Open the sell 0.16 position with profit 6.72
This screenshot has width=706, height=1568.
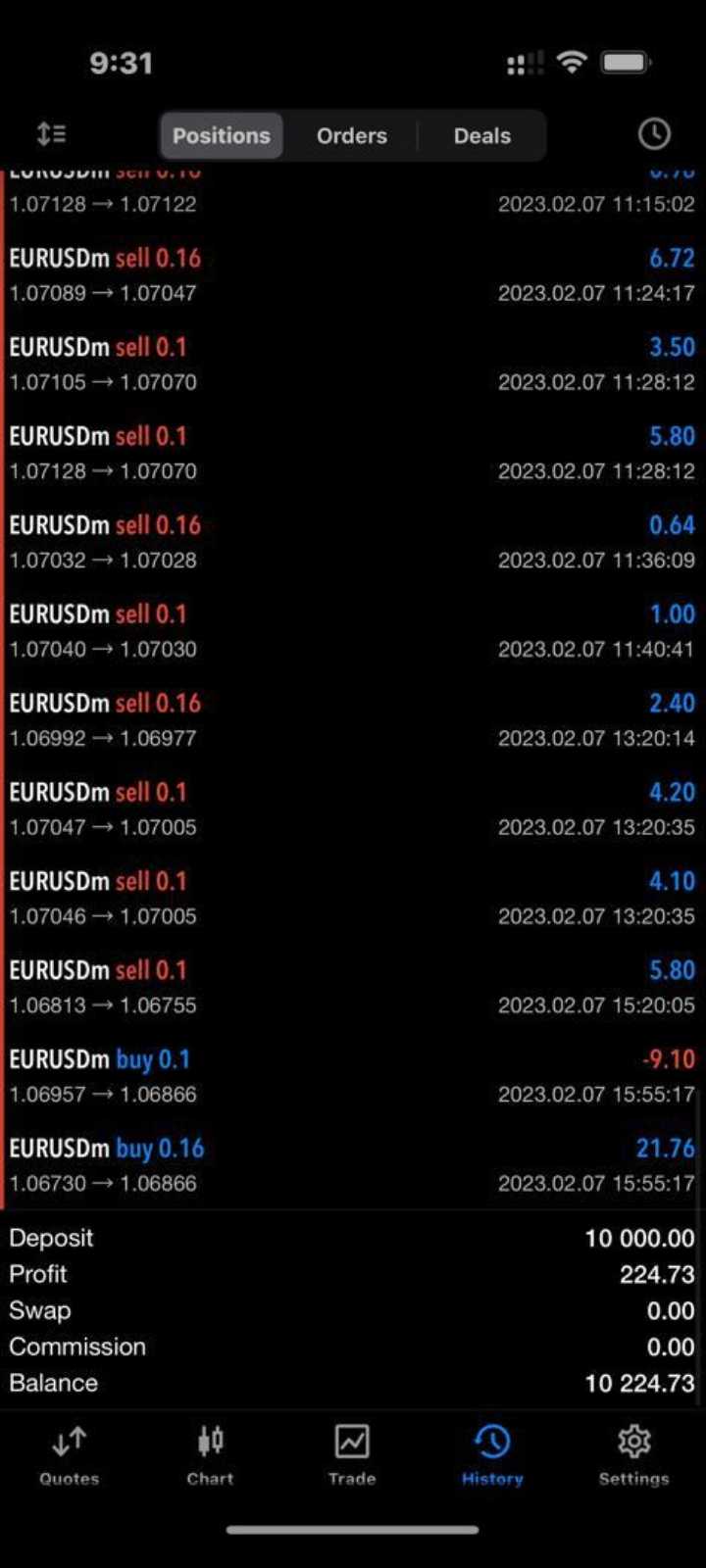(353, 275)
